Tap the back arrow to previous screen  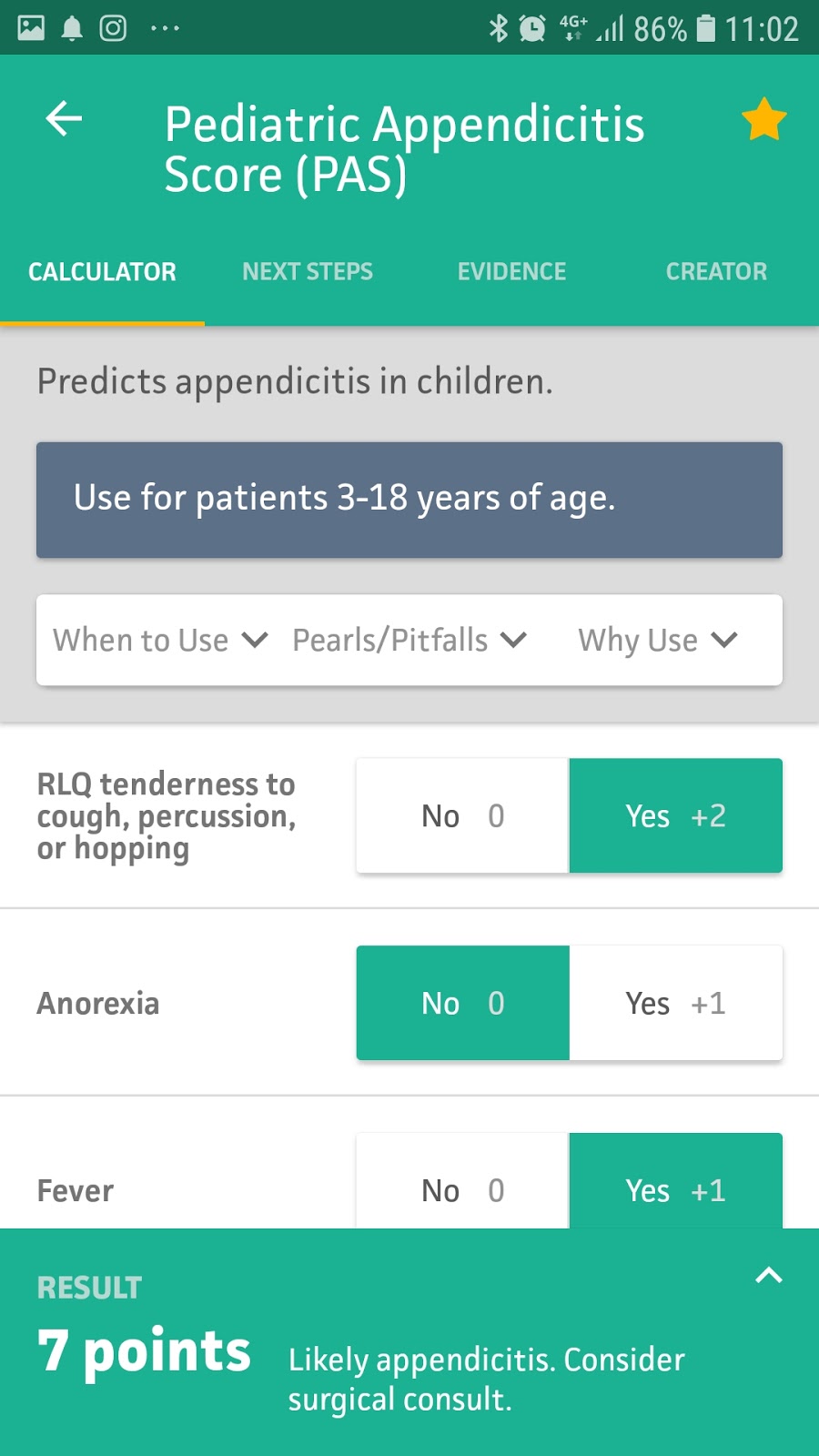point(63,118)
